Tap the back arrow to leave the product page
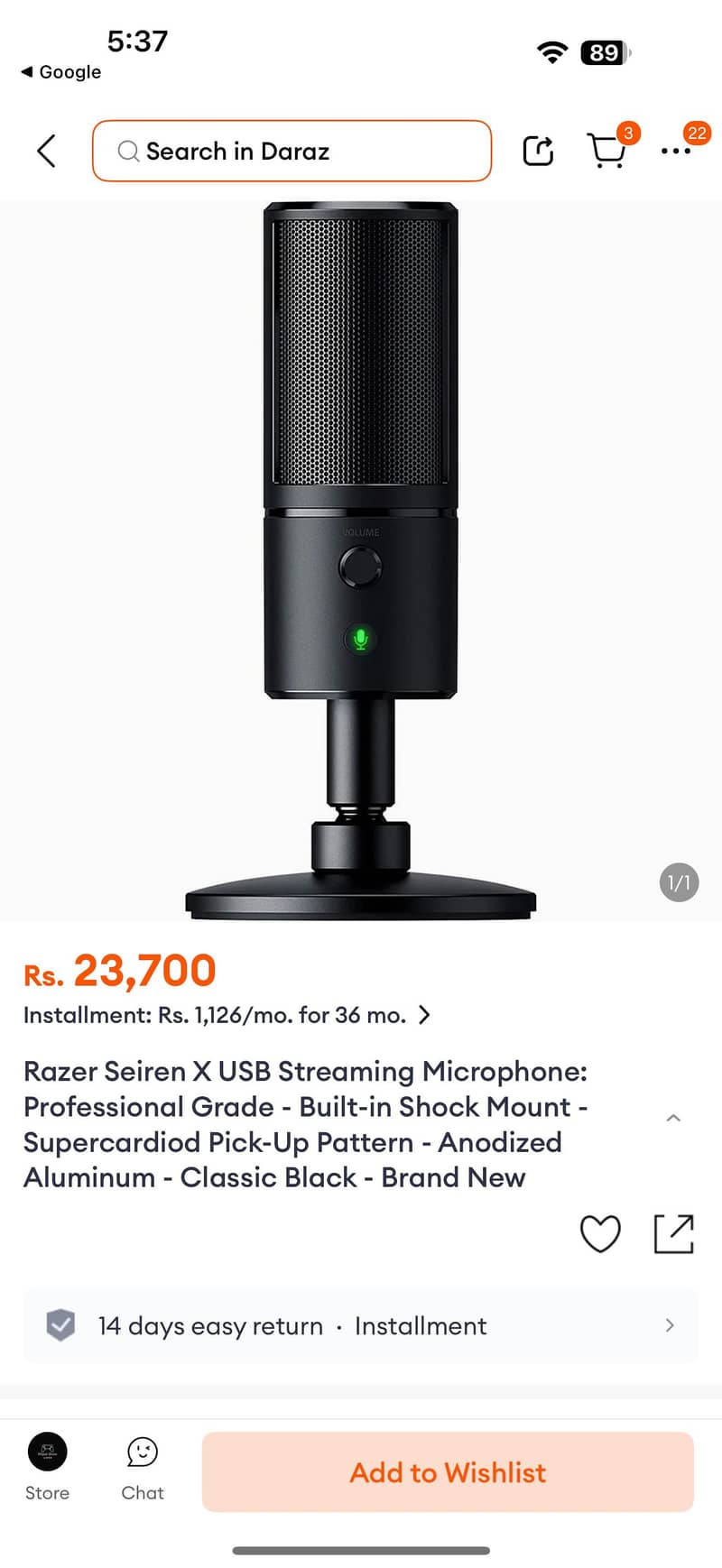722x1568 pixels. click(45, 151)
